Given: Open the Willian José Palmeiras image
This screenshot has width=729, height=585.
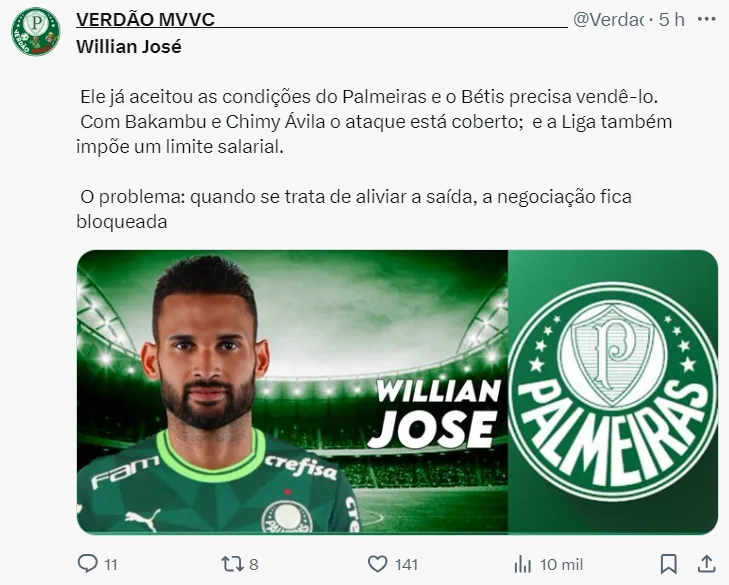Looking at the screenshot, I should [x=397, y=392].
